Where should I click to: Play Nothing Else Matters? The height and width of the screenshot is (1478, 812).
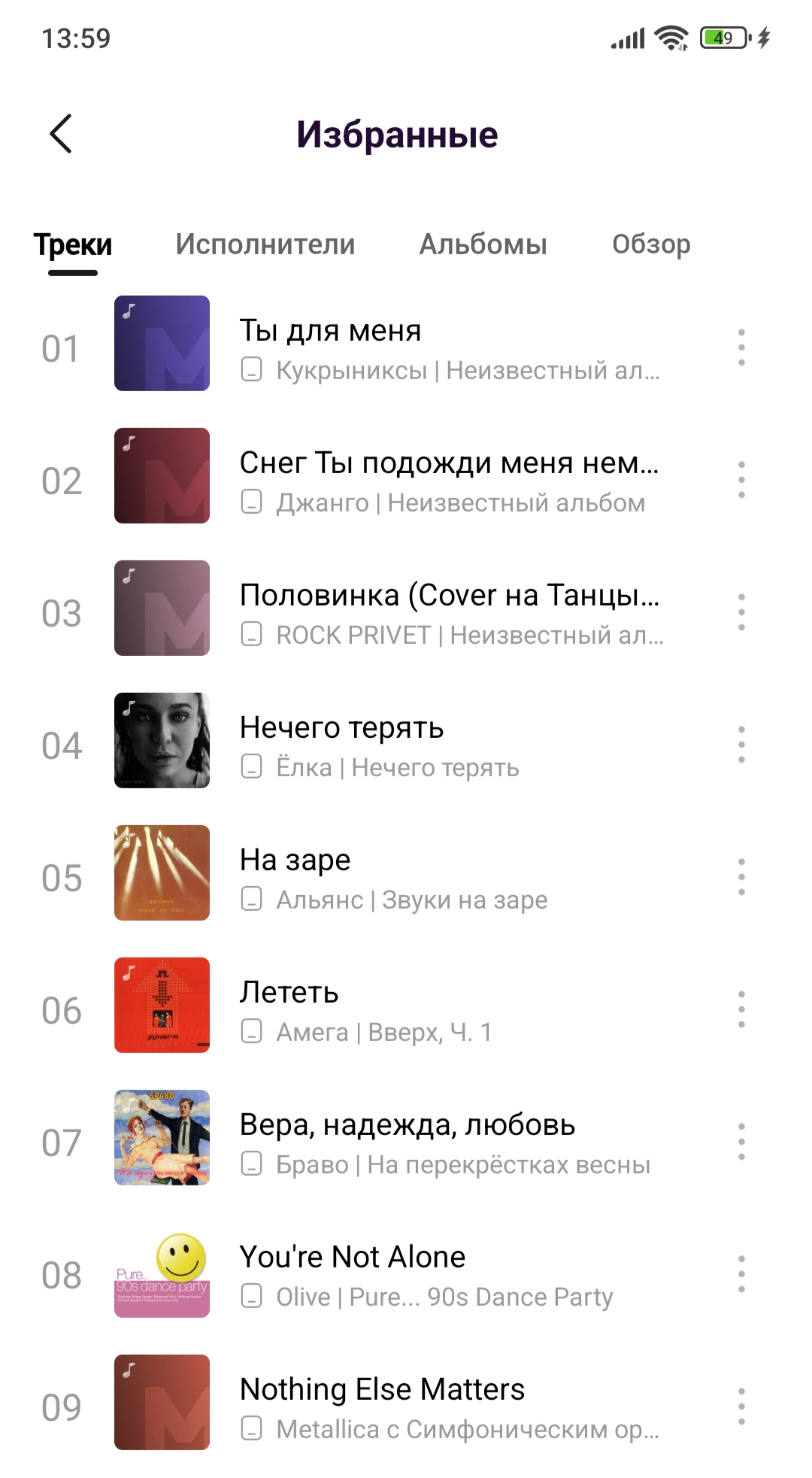[x=406, y=1407]
